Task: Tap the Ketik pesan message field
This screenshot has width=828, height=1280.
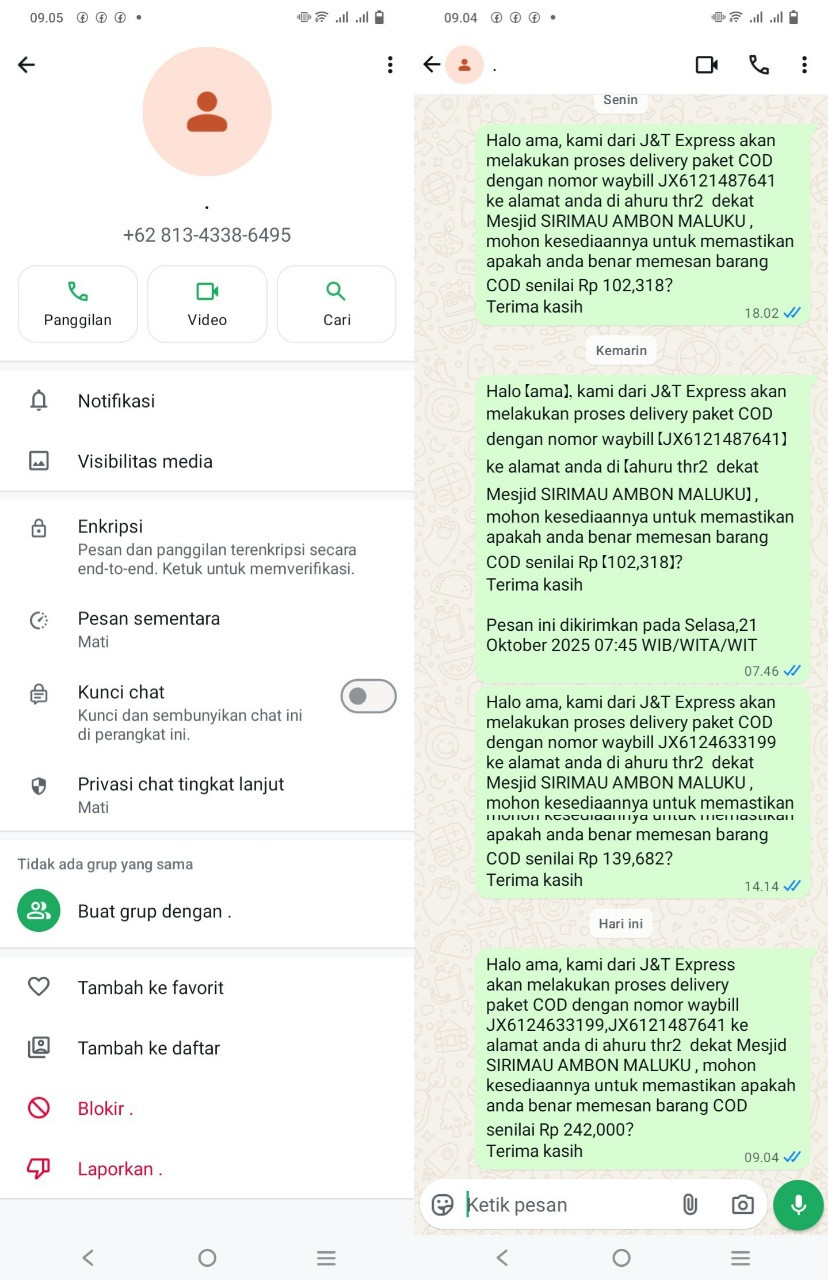Action: [565, 1205]
